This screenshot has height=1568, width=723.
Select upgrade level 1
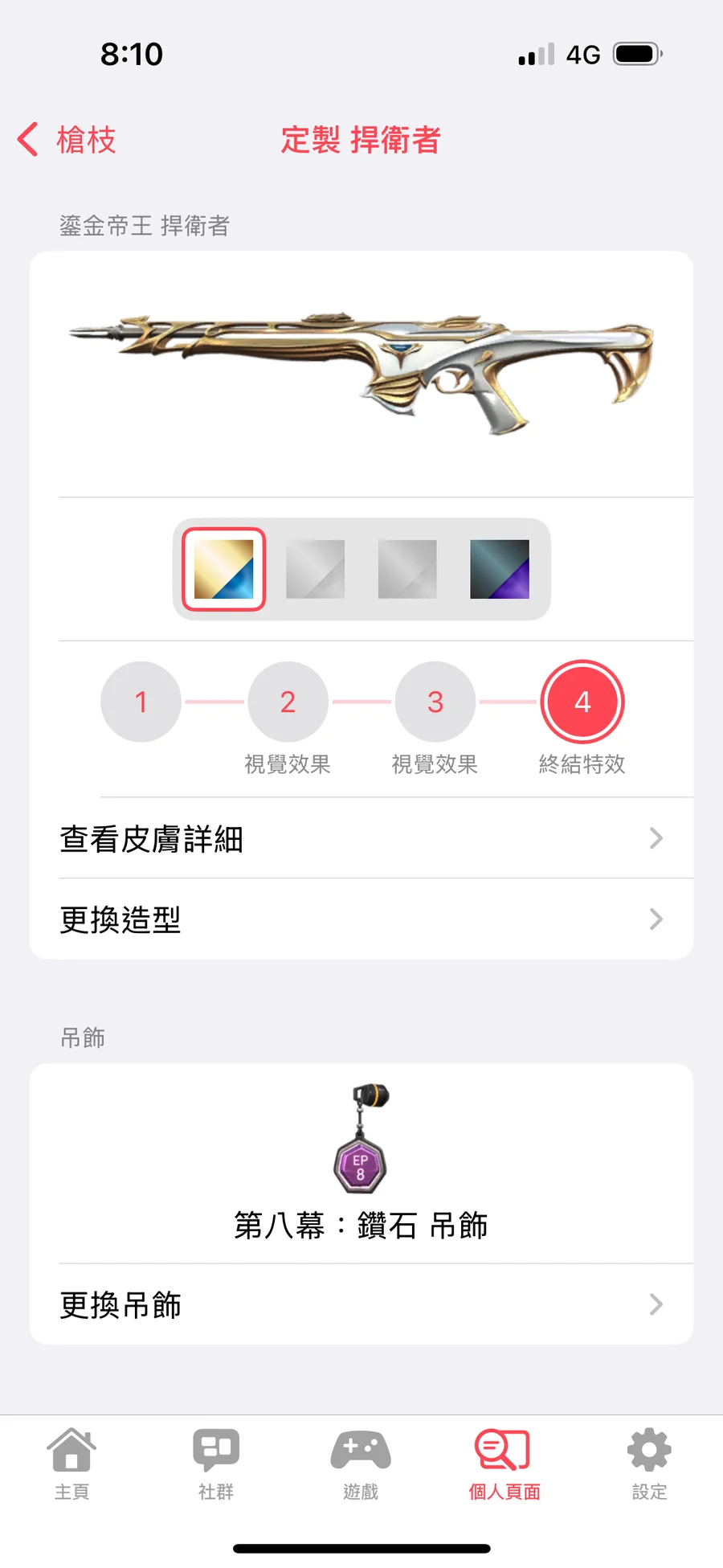(x=141, y=702)
